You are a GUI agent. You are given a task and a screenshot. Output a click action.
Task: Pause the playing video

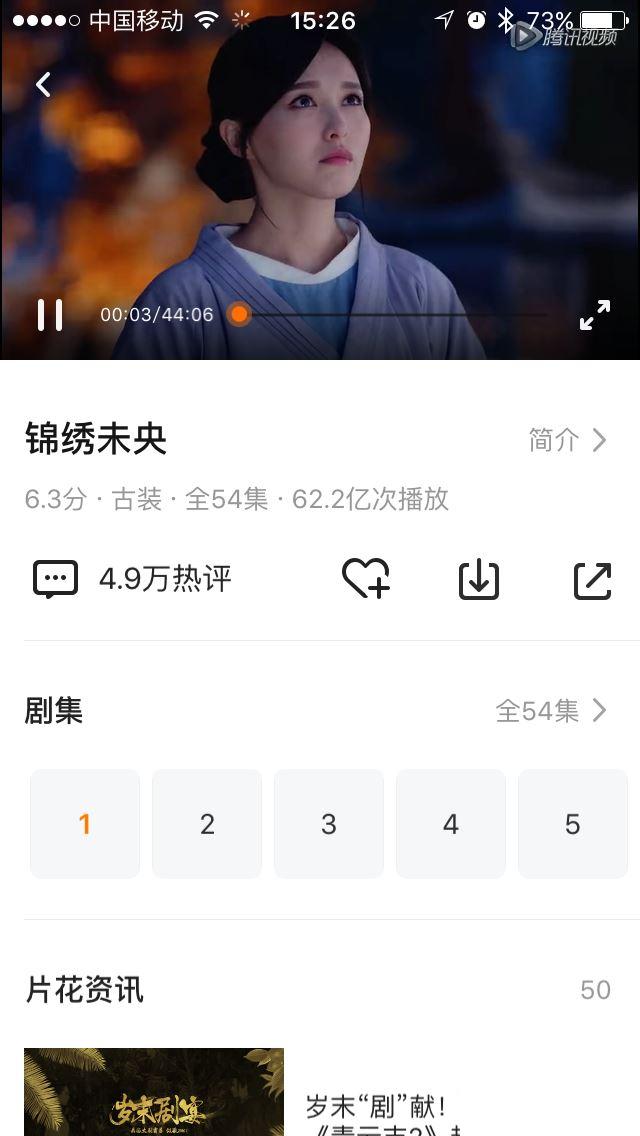(x=49, y=315)
